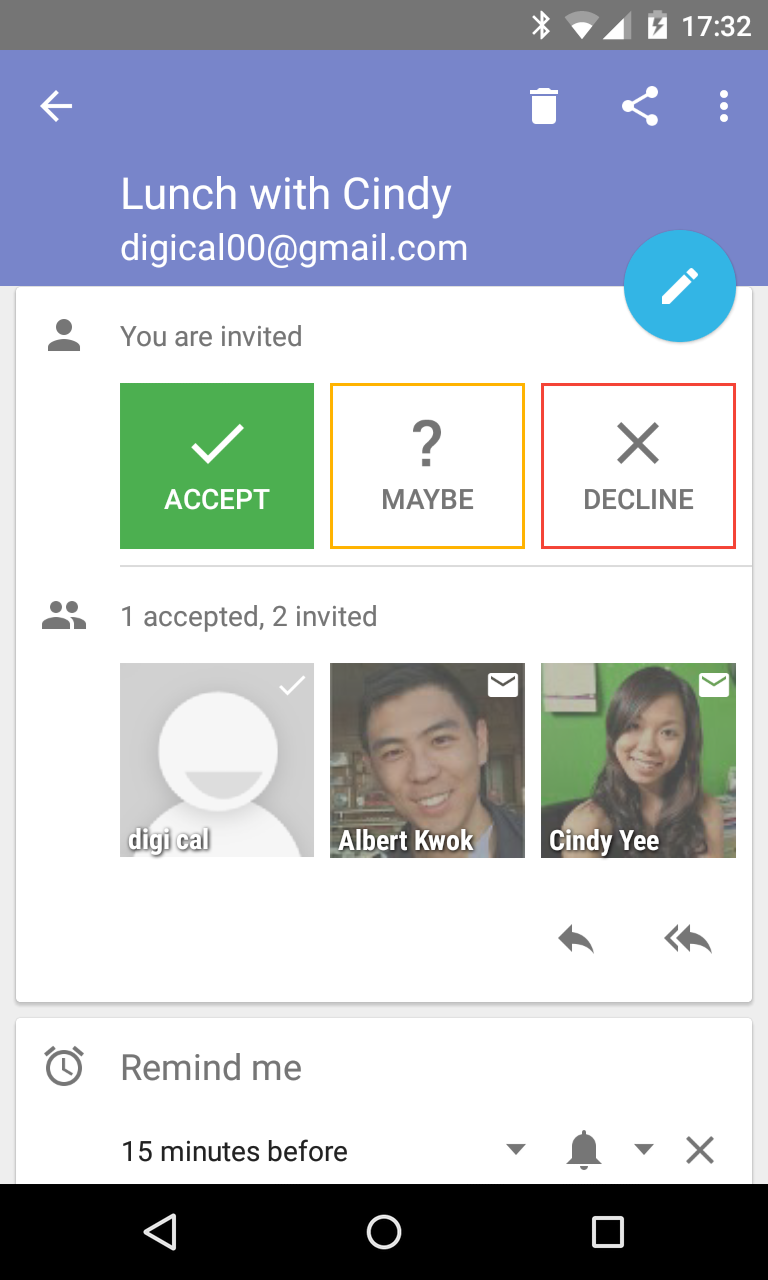The image size is (768, 1280).
Task: Remove the 15 minutes before reminder
Action: tap(700, 1151)
